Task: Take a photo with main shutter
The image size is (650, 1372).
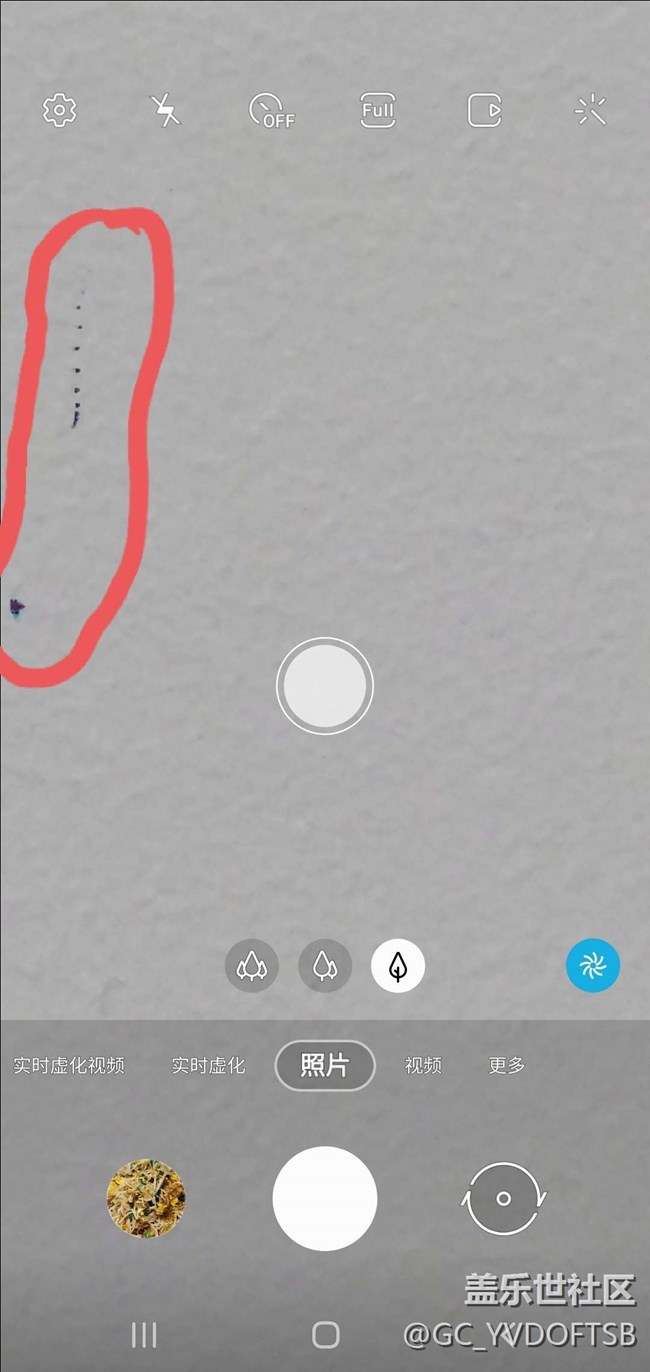Action: point(325,1198)
